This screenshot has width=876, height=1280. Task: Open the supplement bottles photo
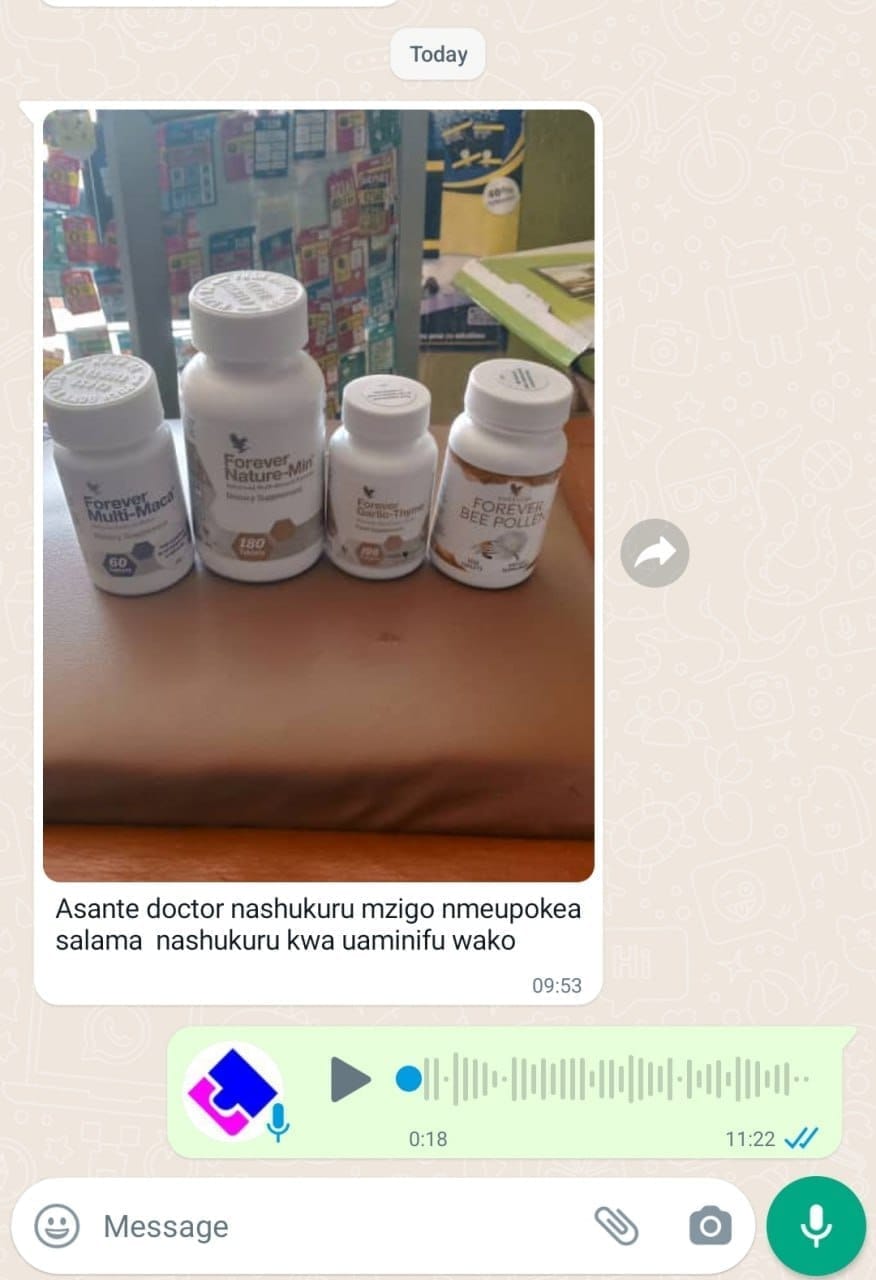coord(318,495)
